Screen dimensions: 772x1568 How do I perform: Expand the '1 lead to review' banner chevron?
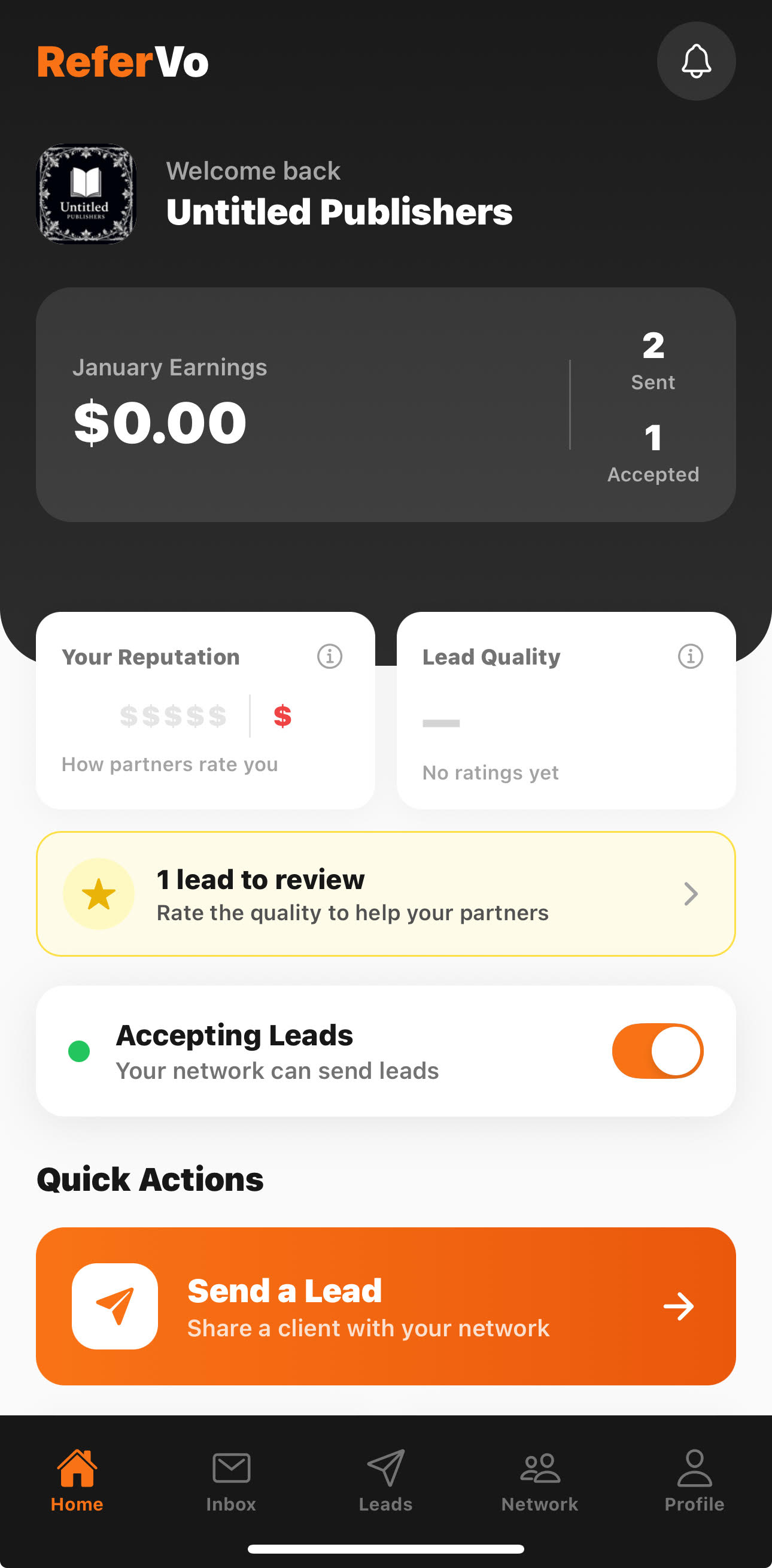691,894
